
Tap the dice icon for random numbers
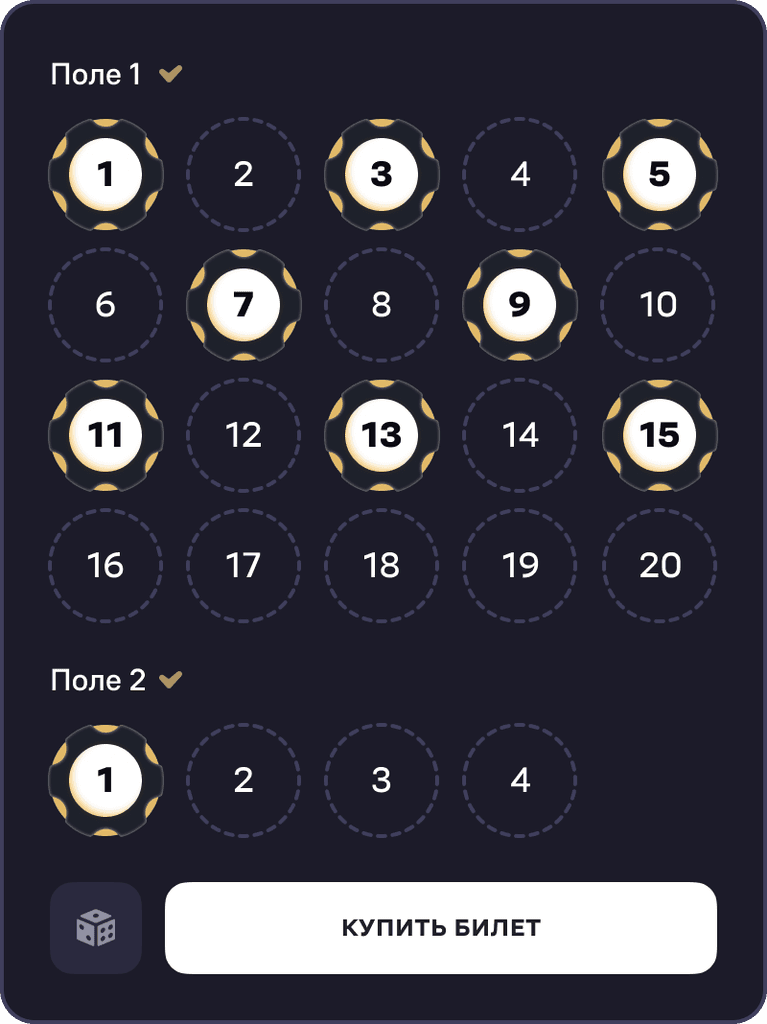coord(96,928)
